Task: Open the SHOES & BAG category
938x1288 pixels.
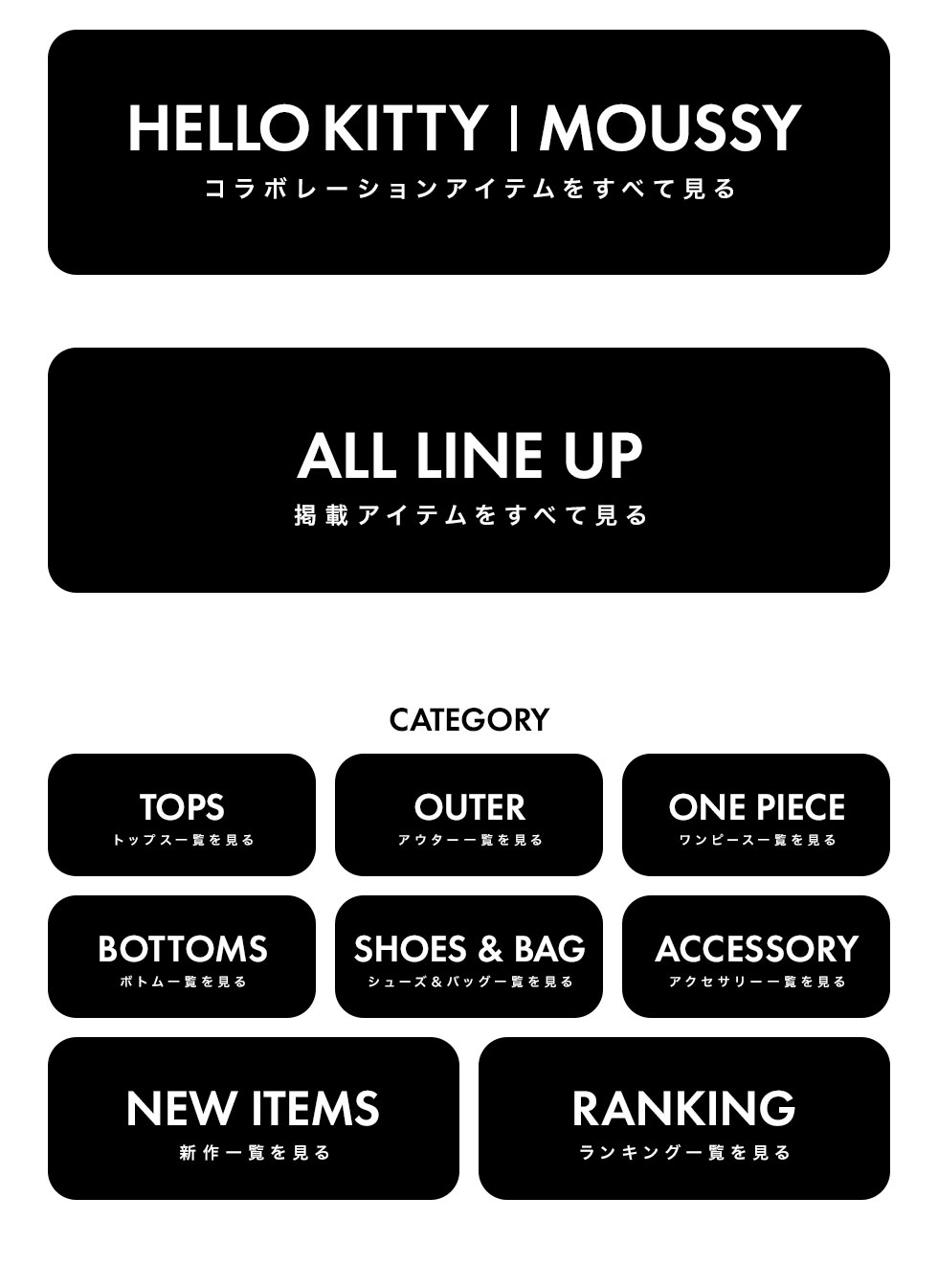Action: pos(469,957)
